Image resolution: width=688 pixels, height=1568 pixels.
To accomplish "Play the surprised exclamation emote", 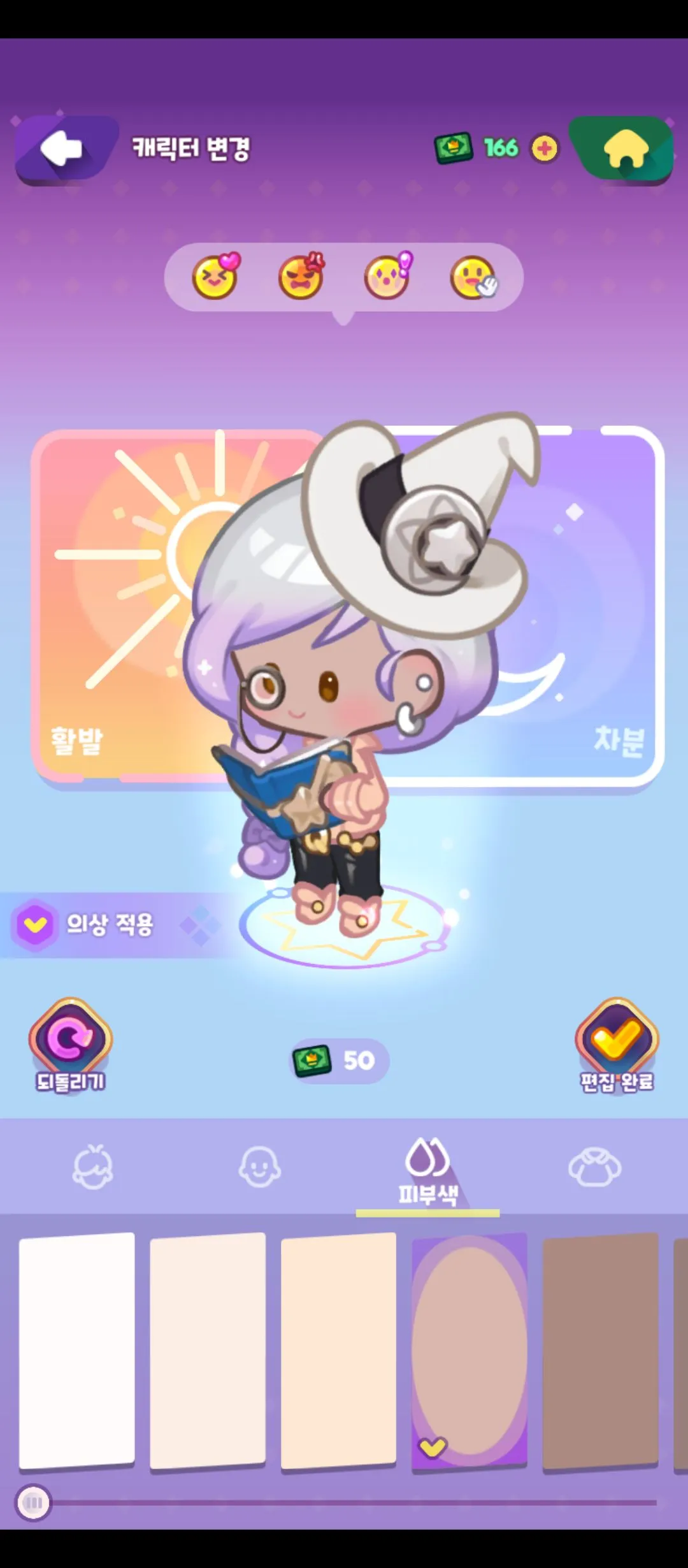I will [x=387, y=277].
